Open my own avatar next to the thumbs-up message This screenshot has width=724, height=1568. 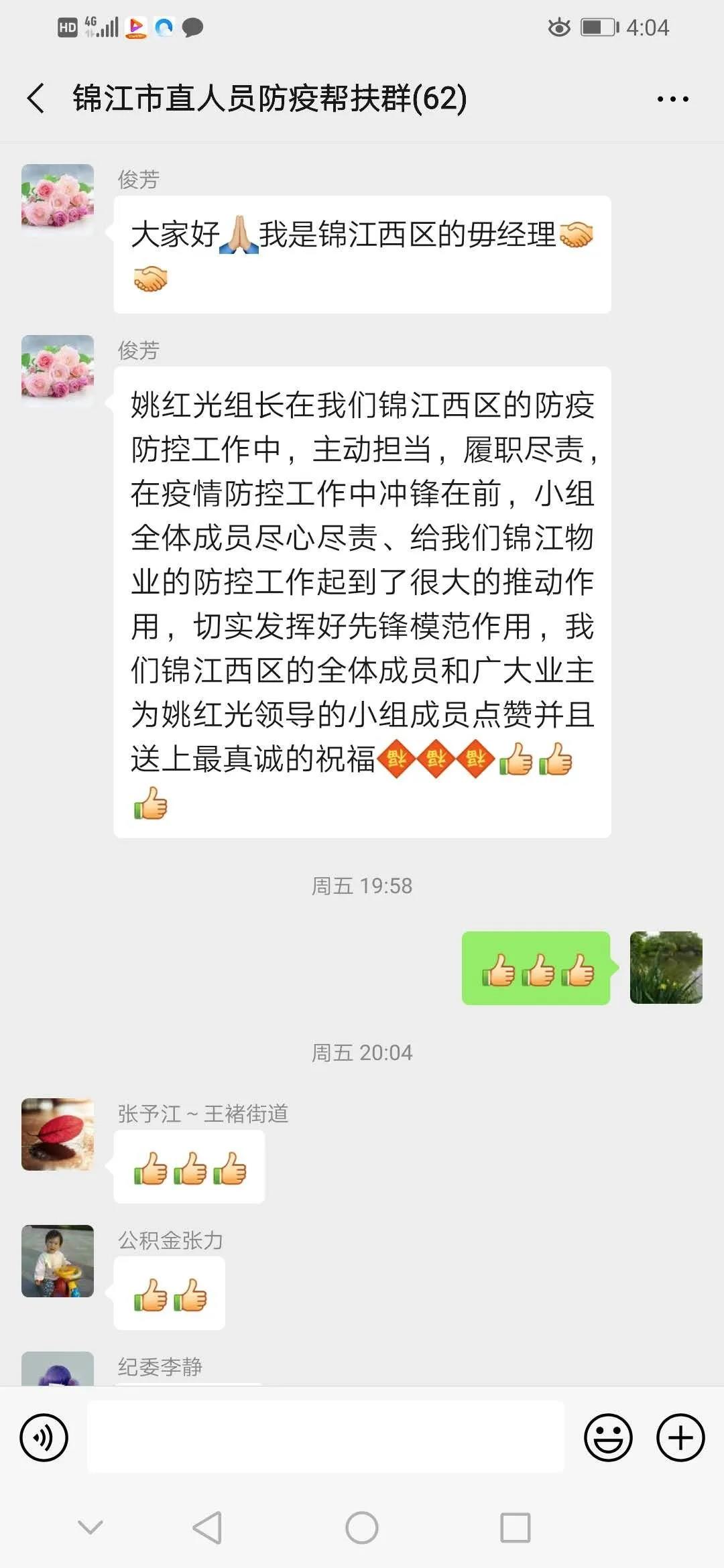(666, 968)
